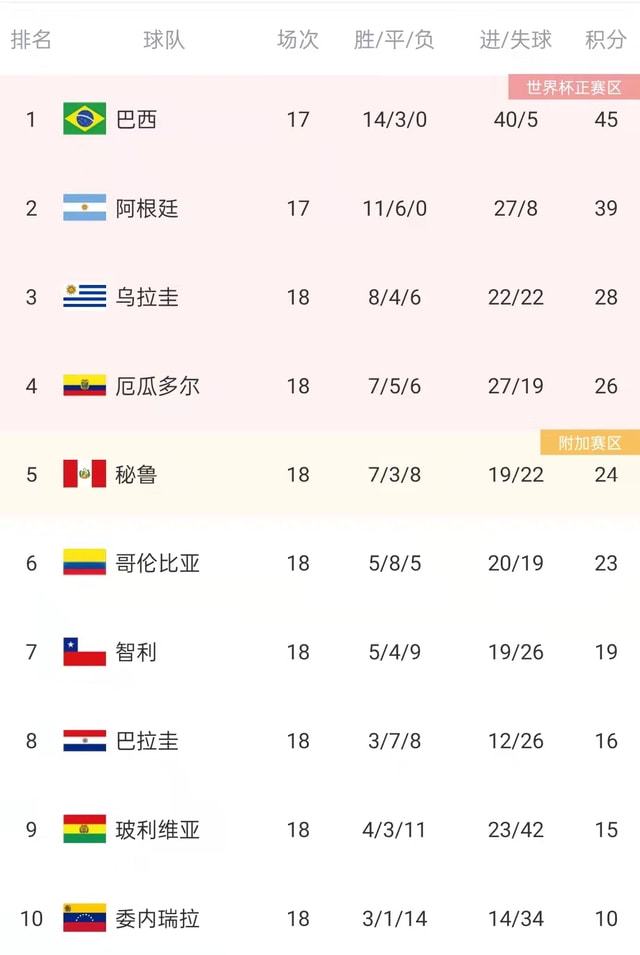Open Ecuador (厄瓜多尔) team details

point(157,386)
